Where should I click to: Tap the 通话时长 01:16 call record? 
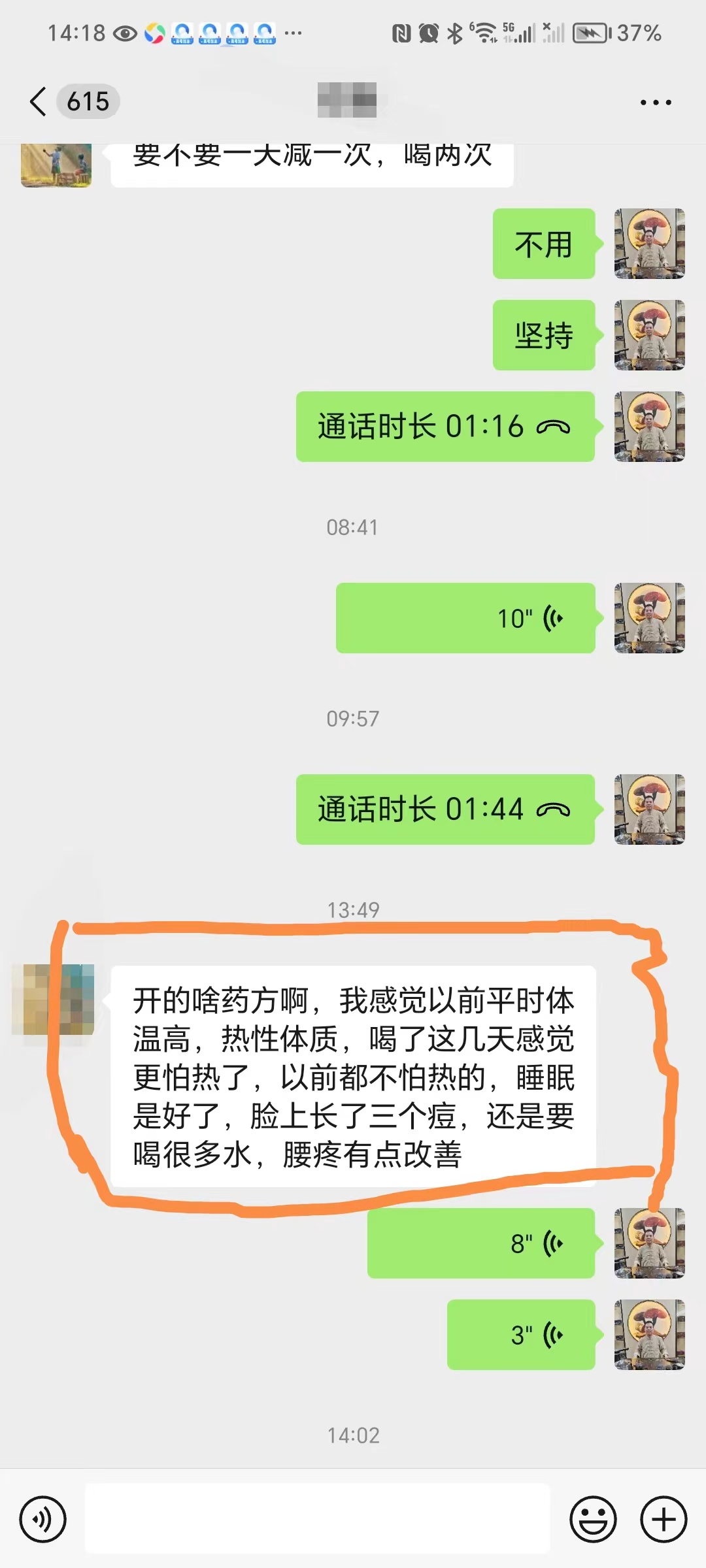445,427
